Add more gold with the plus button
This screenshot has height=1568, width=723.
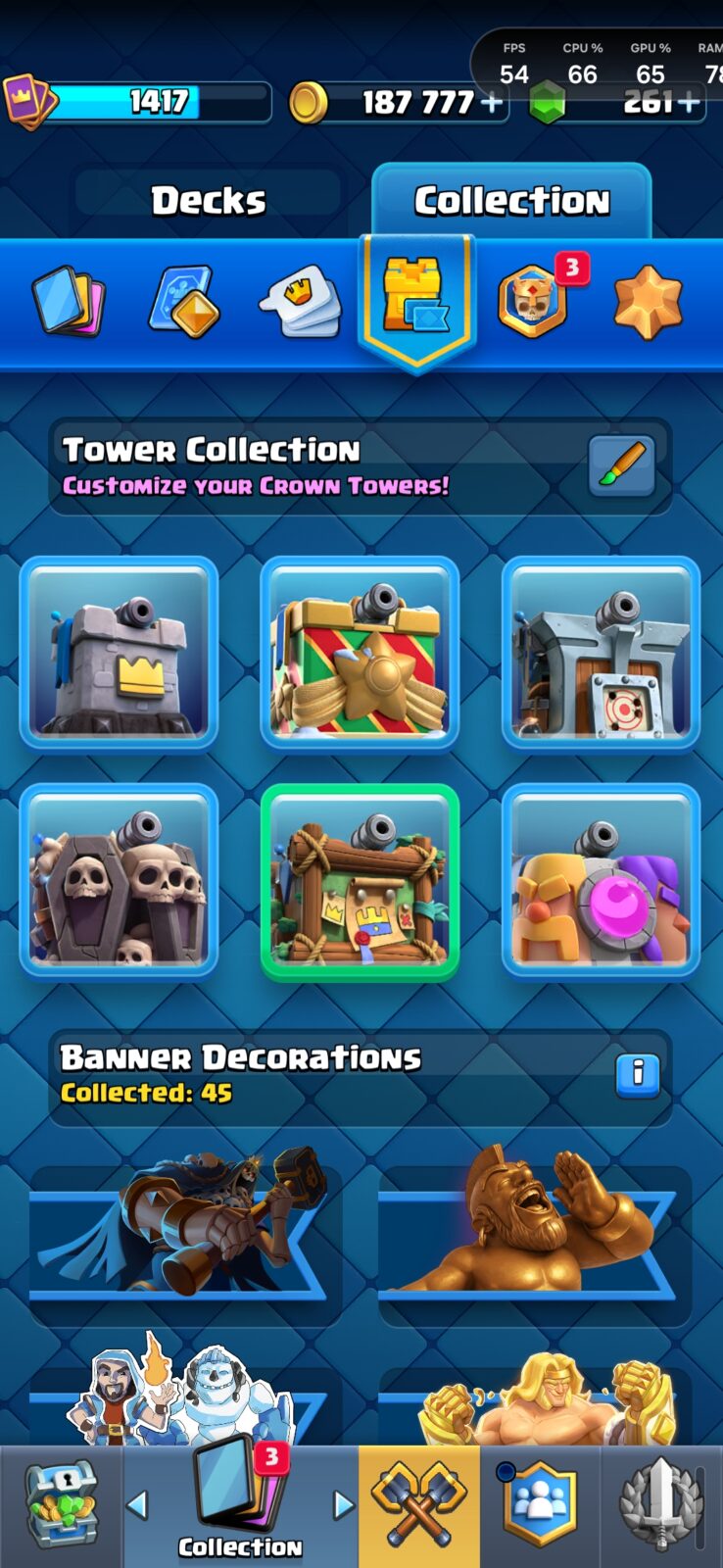coord(493,101)
